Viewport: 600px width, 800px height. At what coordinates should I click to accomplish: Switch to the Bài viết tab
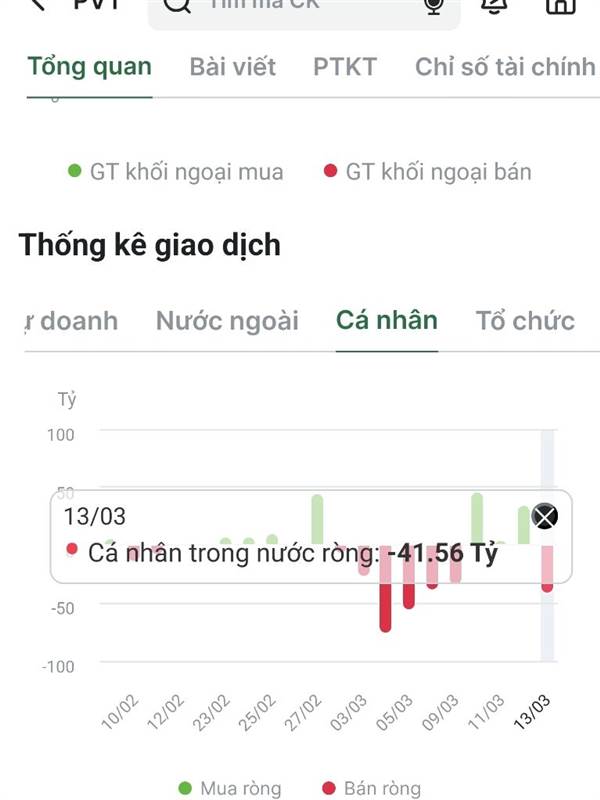233,67
